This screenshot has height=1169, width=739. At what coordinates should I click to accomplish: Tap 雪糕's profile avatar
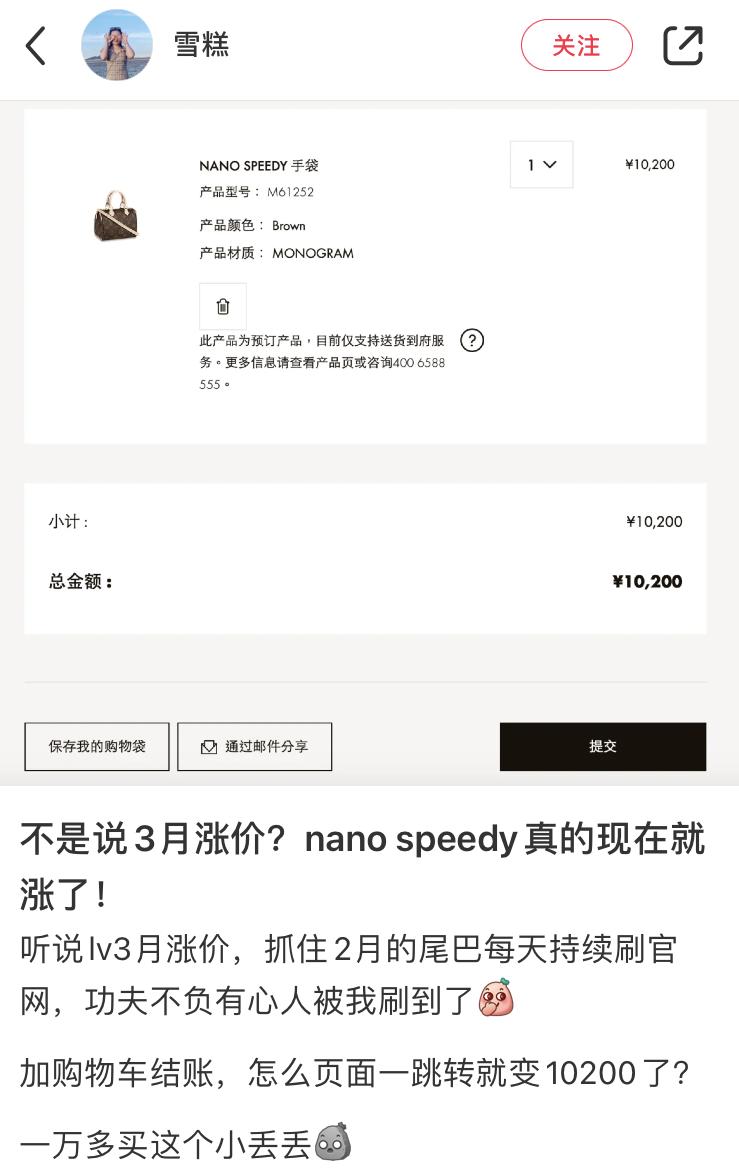coord(117,44)
